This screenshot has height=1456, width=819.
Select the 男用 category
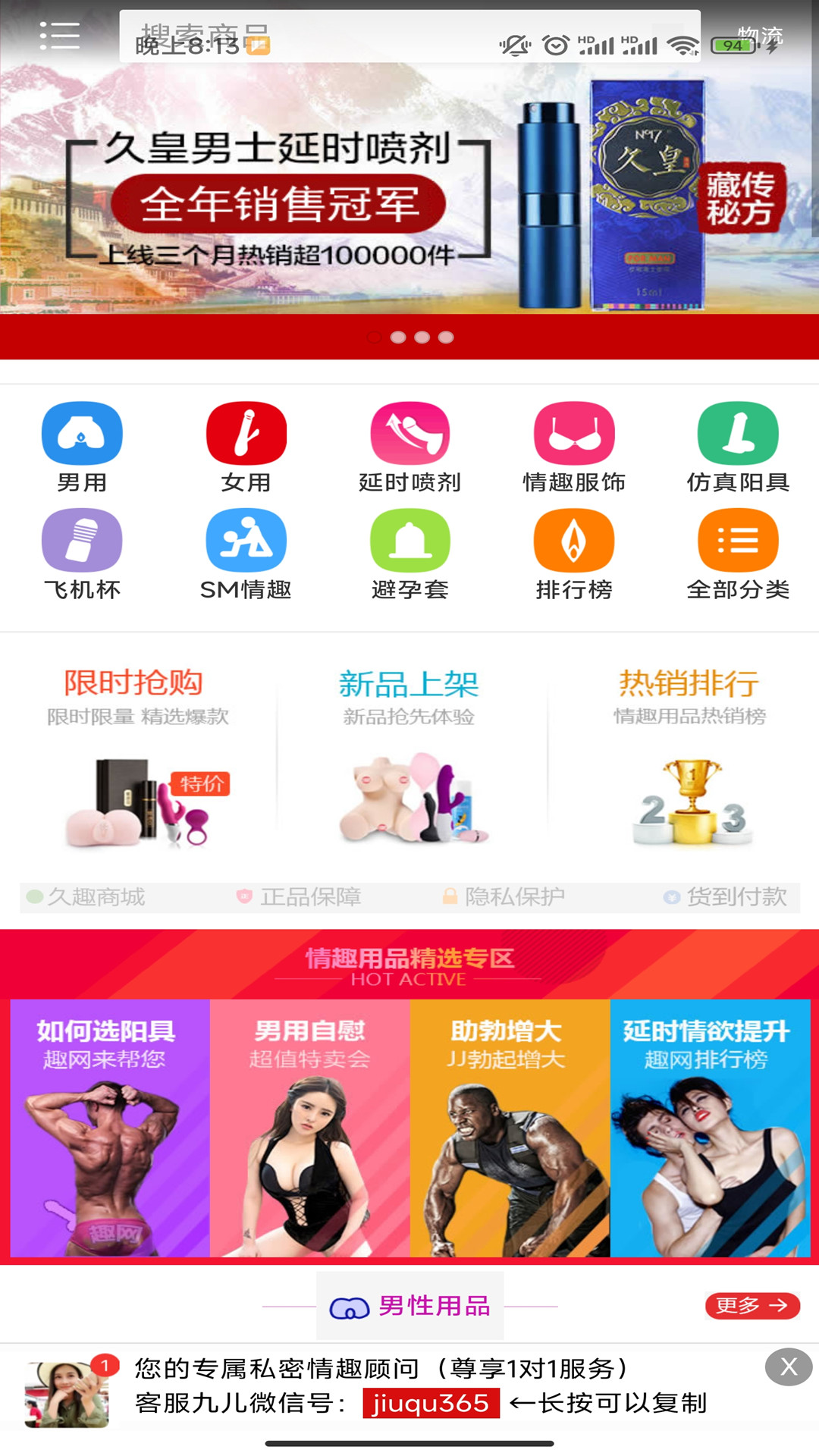[x=82, y=447]
